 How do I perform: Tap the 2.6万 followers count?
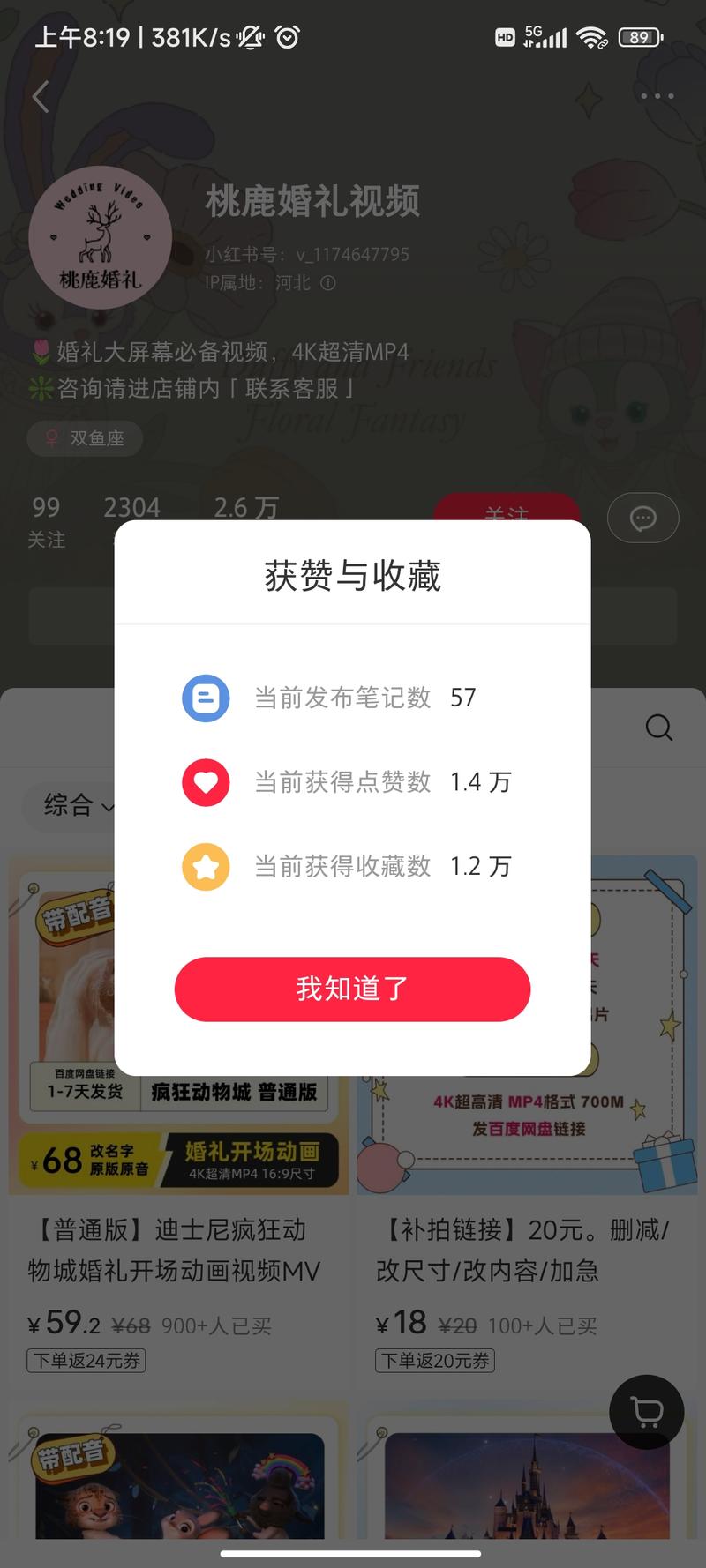[245, 507]
